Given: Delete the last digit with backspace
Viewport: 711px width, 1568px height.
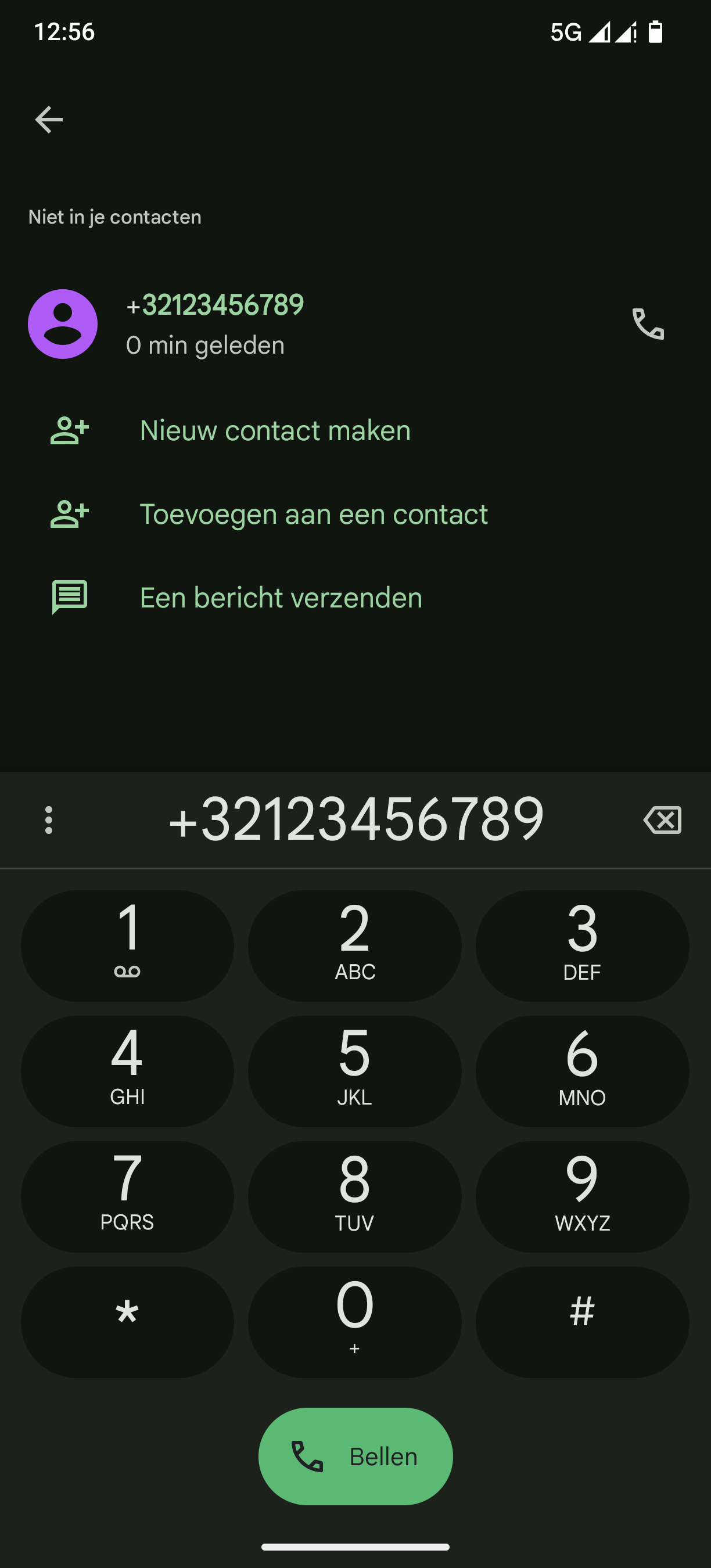Looking at the screenshot, I should point(662,820).
